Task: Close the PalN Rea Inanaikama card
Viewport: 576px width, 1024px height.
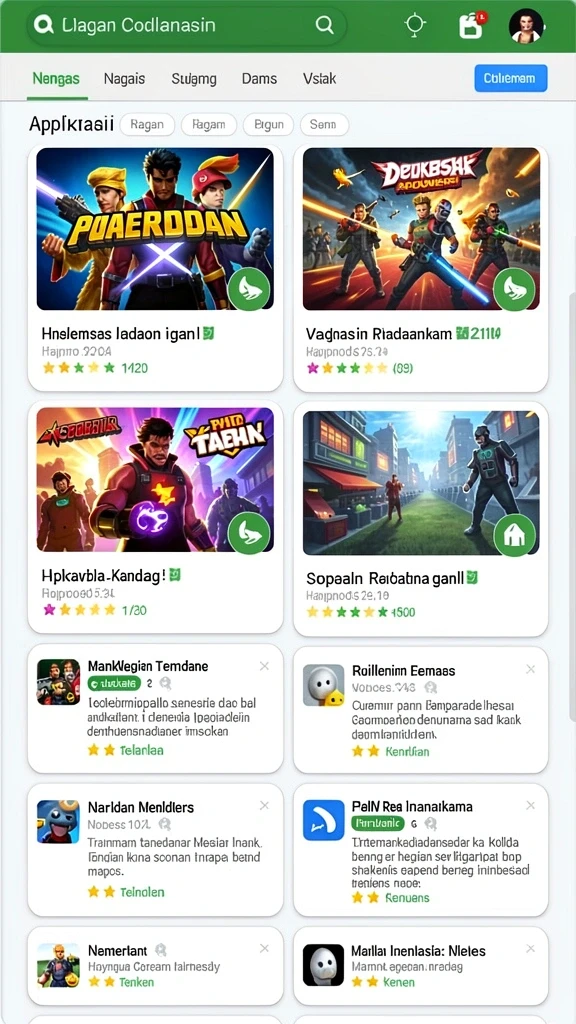Action: 530,806
